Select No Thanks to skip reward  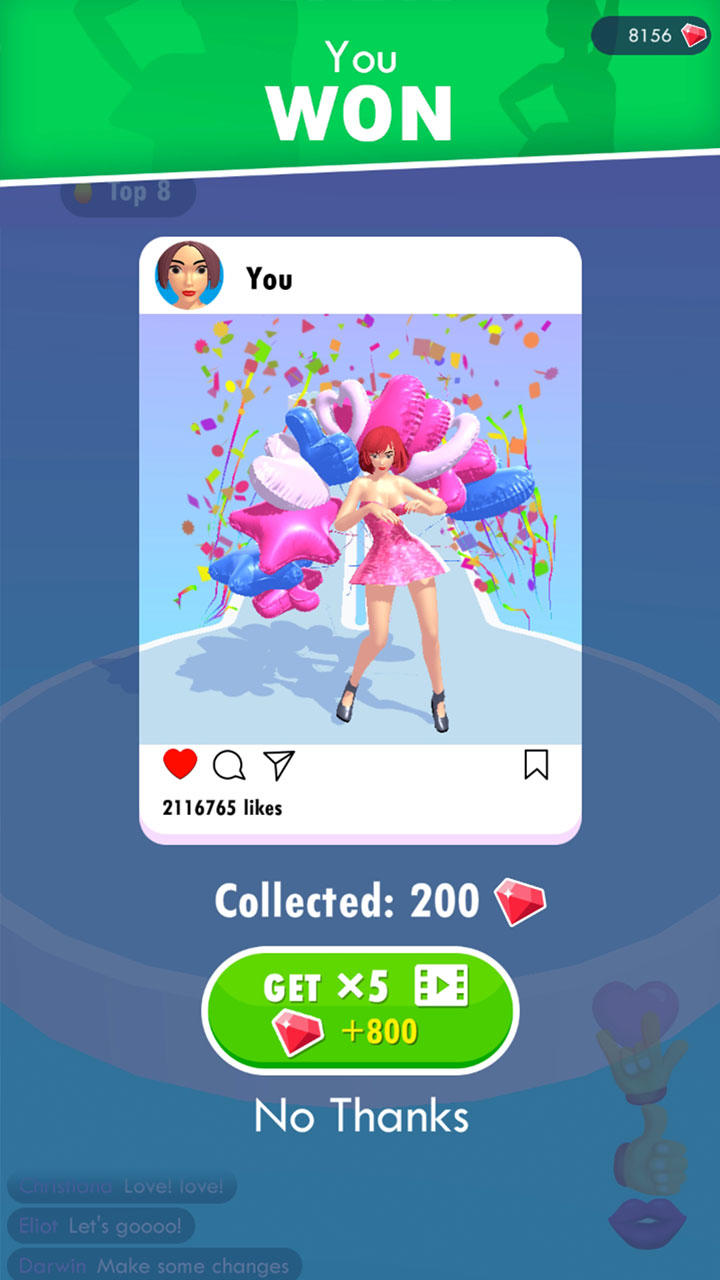point(360,1118)
